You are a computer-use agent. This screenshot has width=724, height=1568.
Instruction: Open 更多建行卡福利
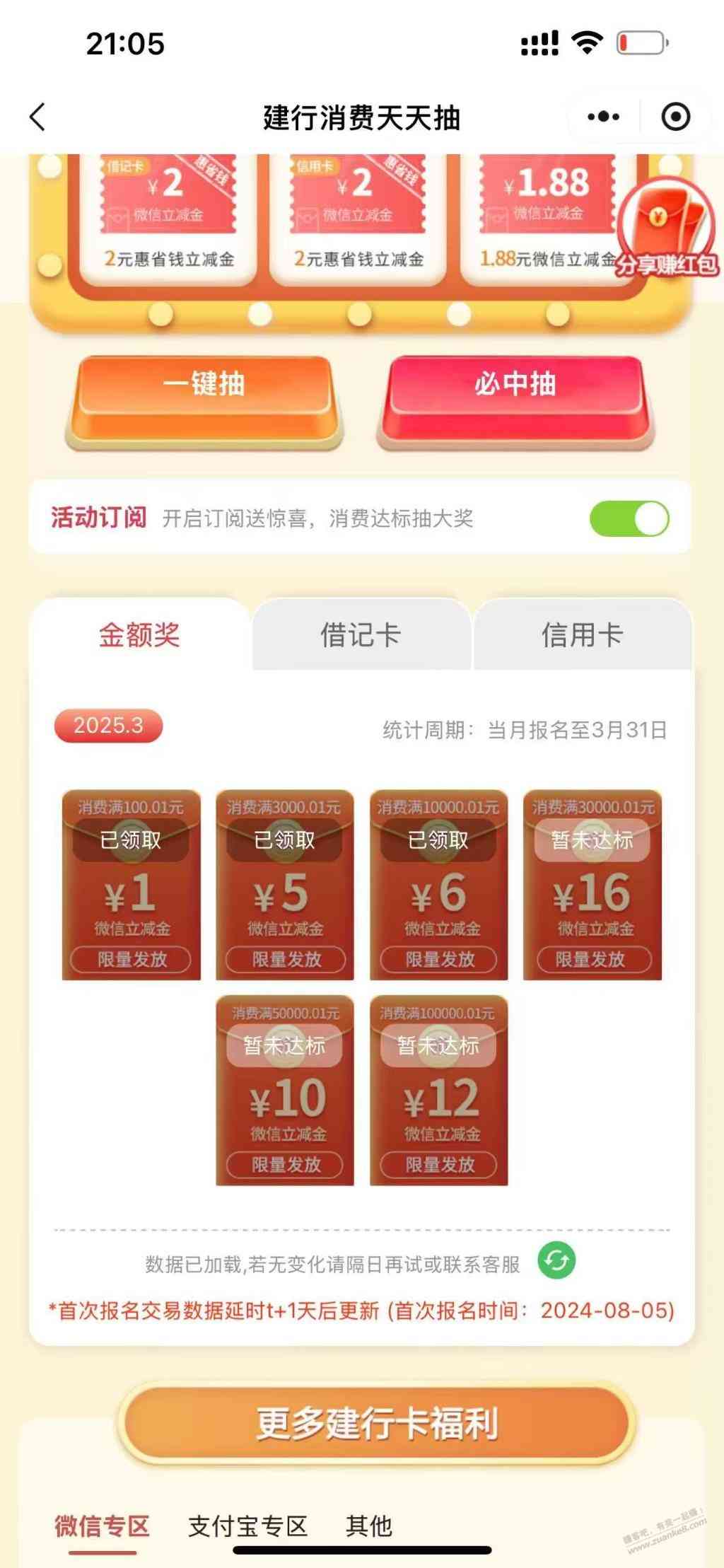(377, 1424)
